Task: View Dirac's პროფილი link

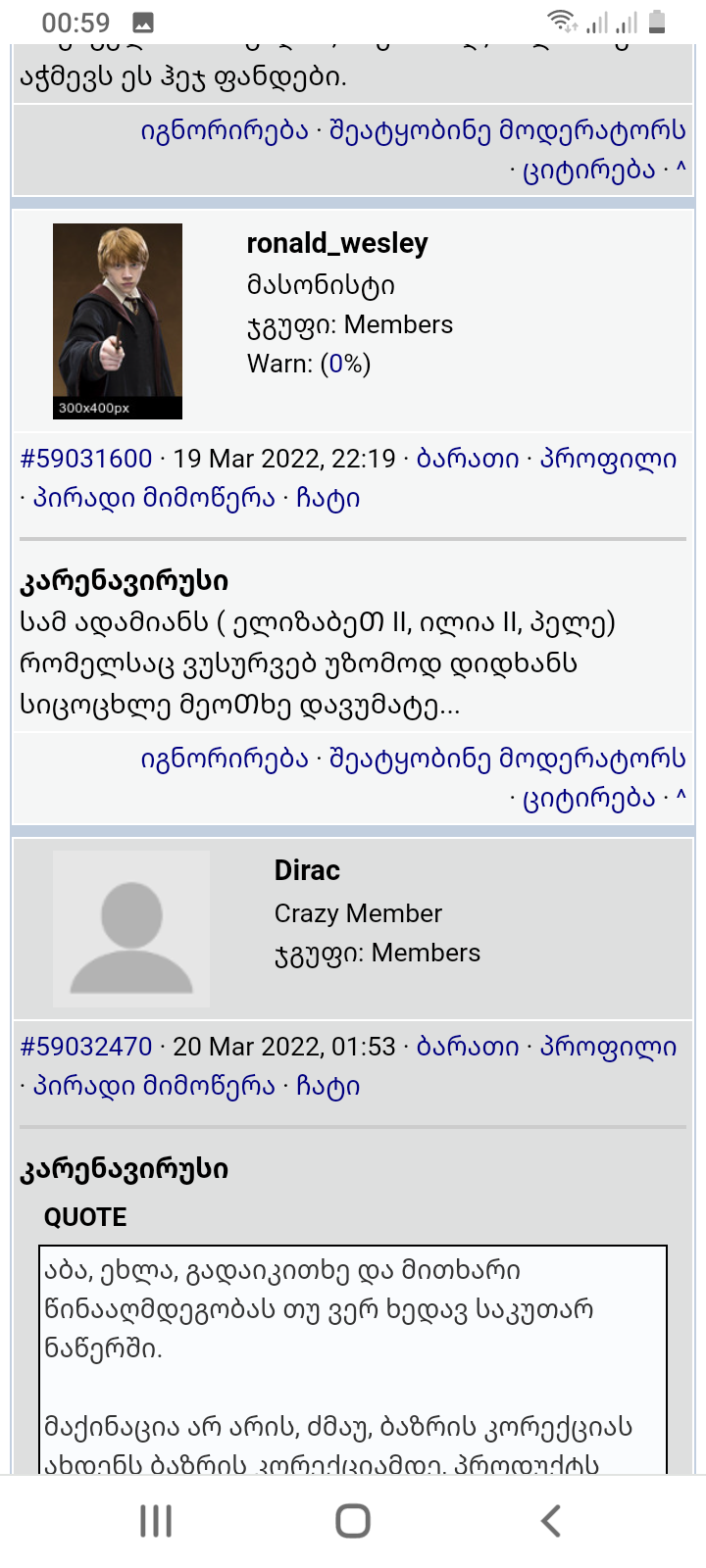Action: coord(608,1047)
